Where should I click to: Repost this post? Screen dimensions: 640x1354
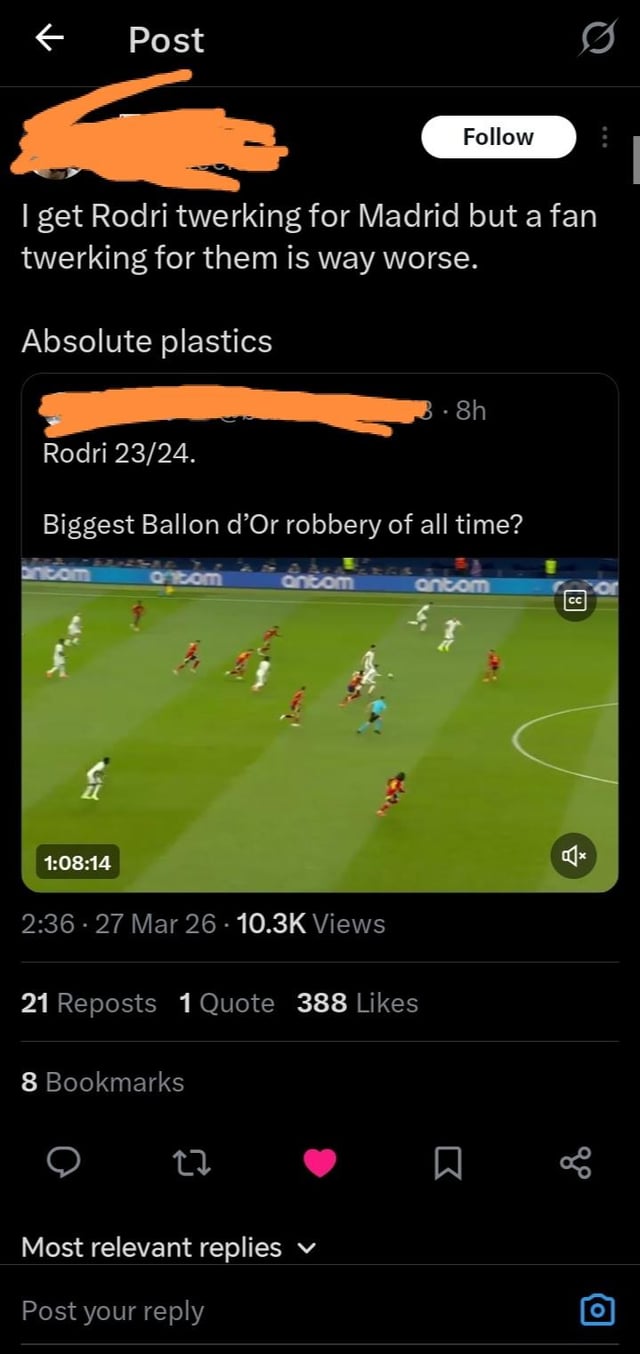coord(191,1162)
